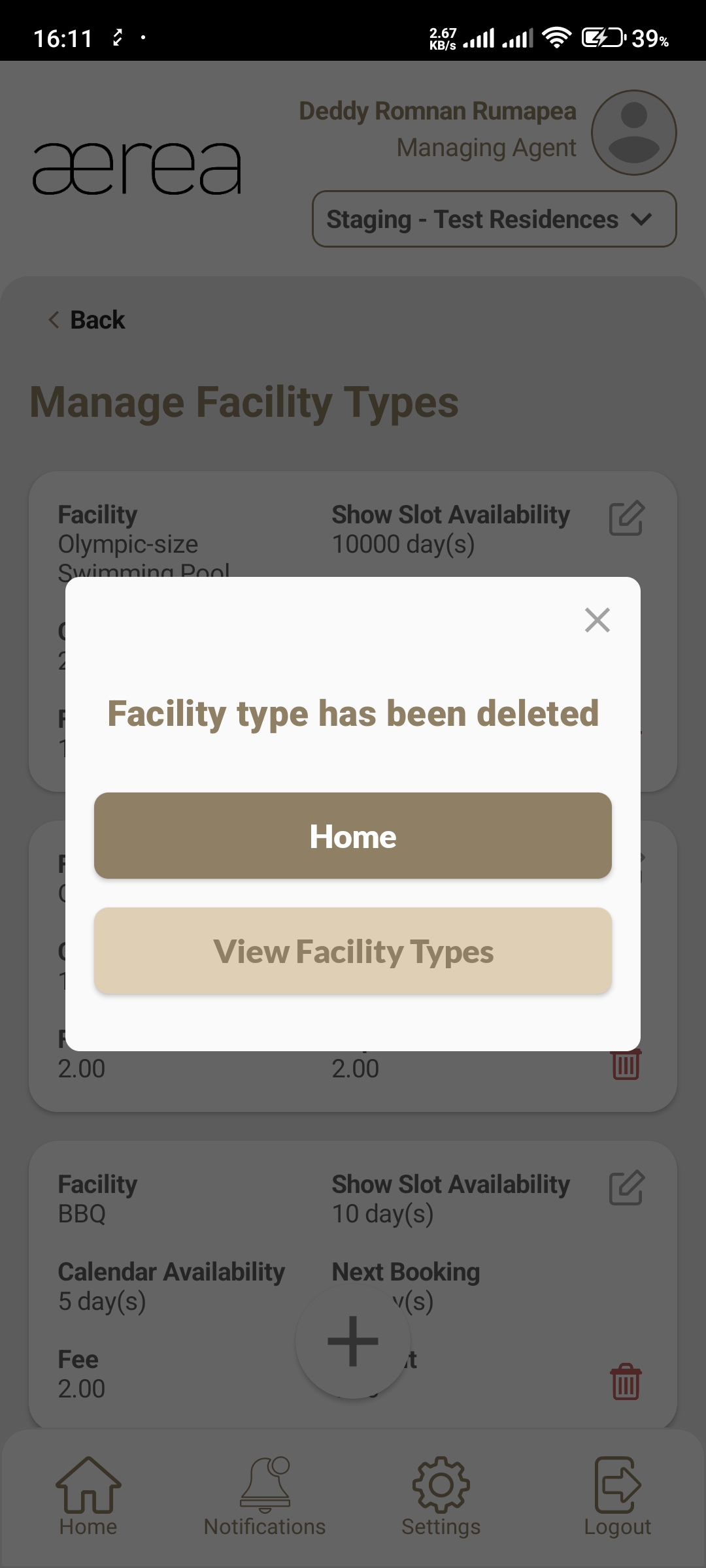Select View Facility Types

(x=353, y=951)
